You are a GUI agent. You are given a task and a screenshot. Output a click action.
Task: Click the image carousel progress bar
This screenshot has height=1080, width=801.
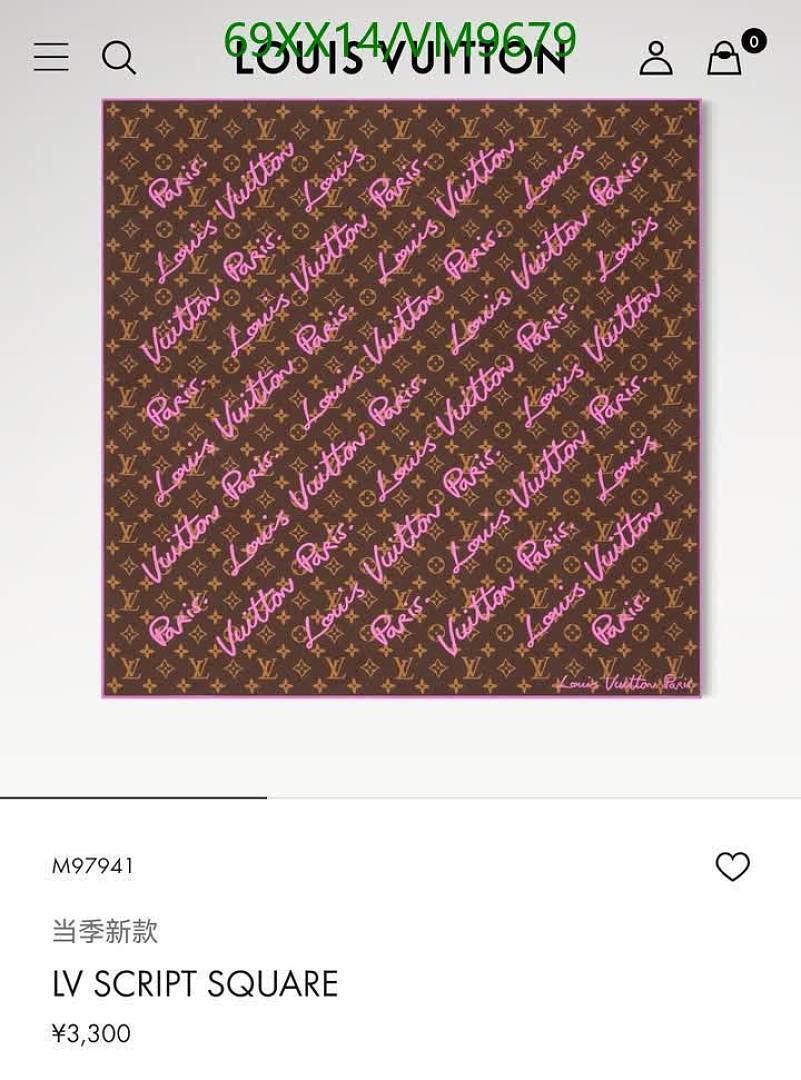click(133, 799)
